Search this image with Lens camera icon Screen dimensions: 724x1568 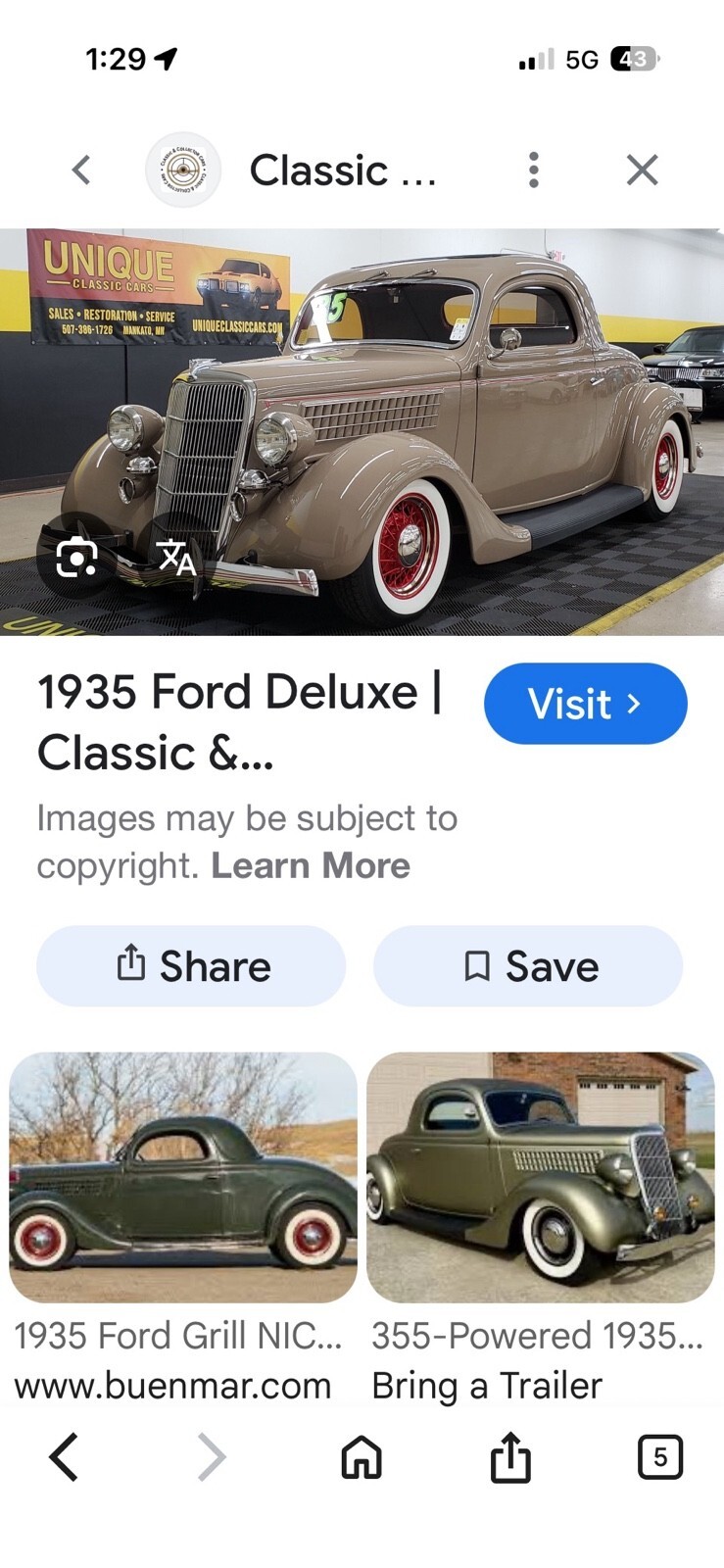click(x=77, y=558)
